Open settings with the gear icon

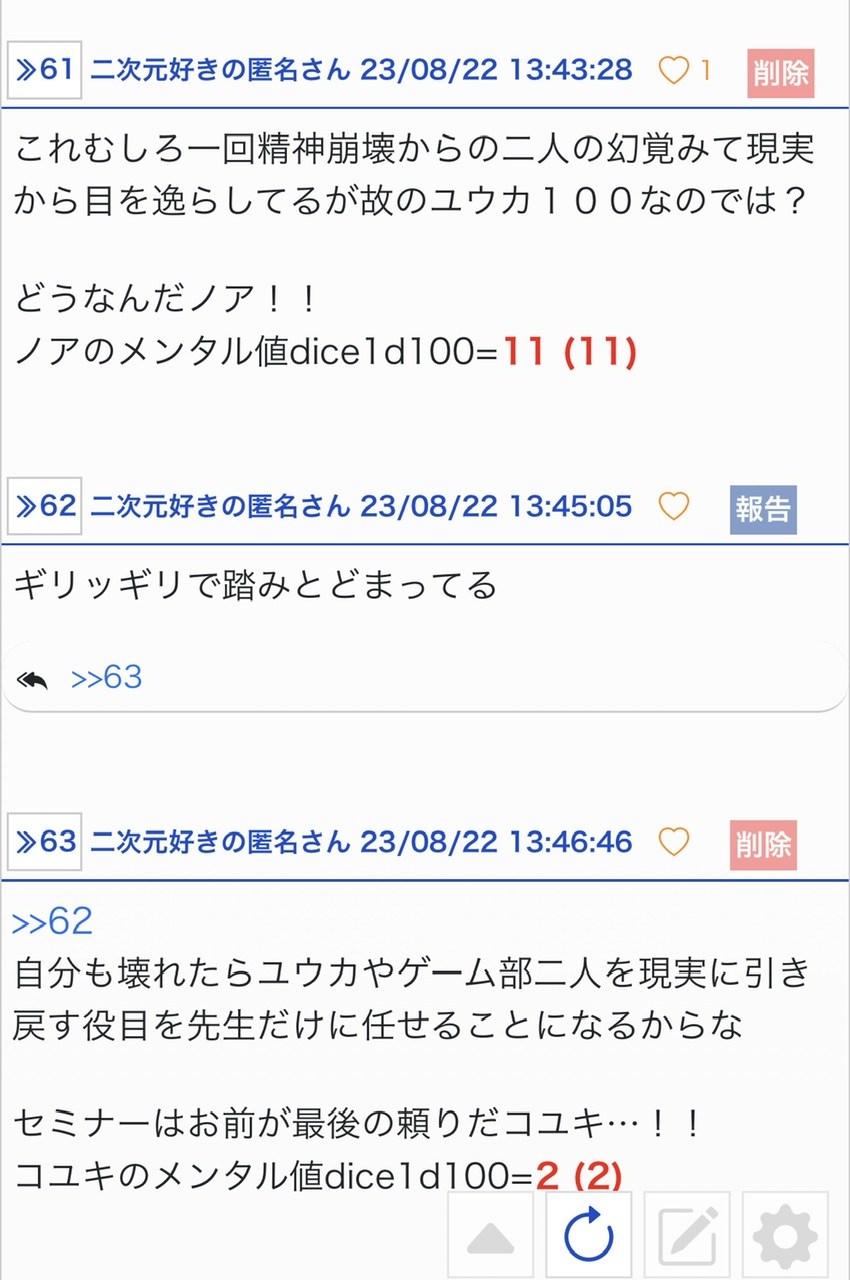click(x=785, y=1236)
